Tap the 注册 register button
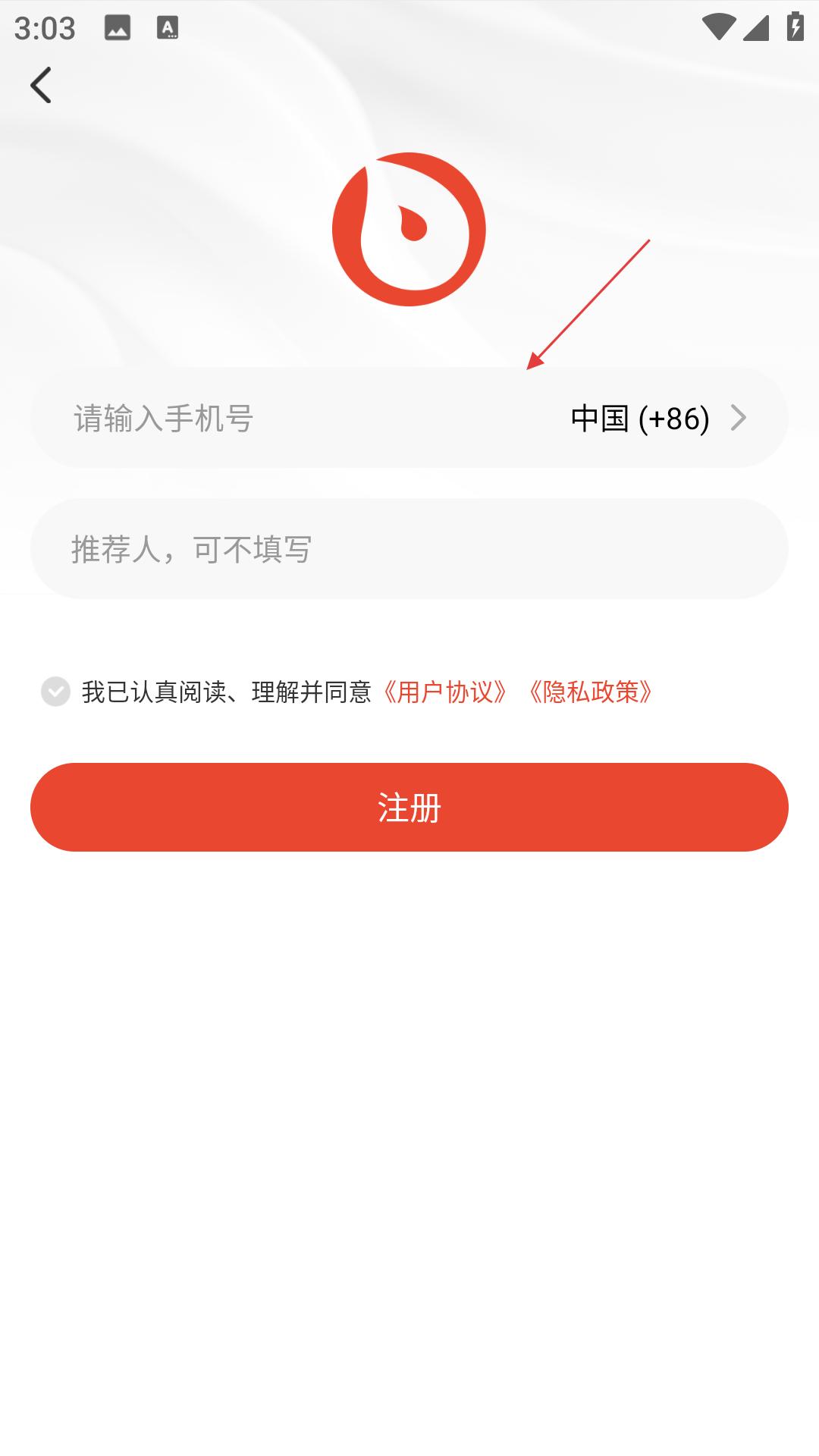Image resolution: width=819 pixels, height=1456 pixels. pyautogui.click(x=409, y=807)
